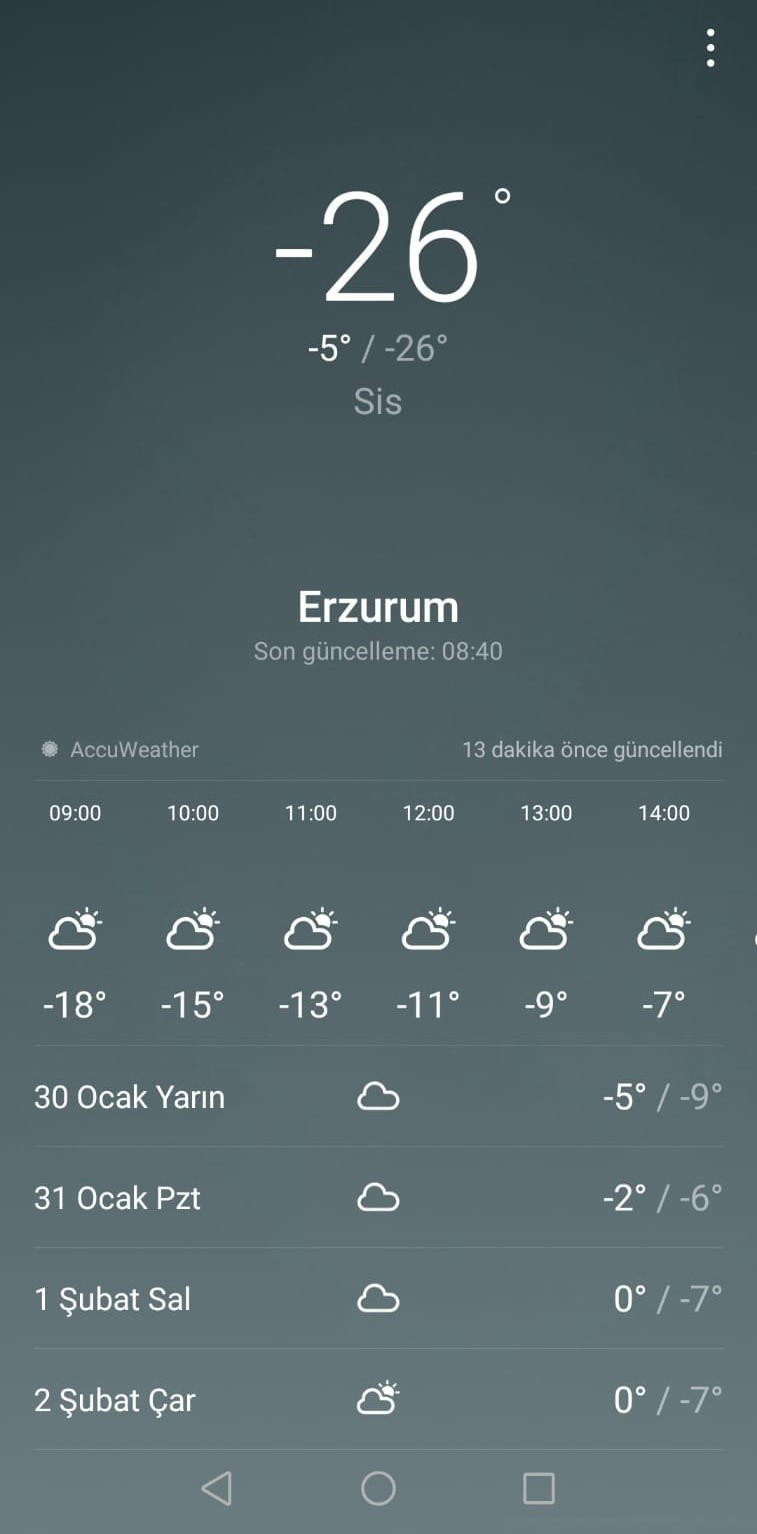757x1534 pixels.
Task: Tap the Android home navigation circle
Action: 378,1488
